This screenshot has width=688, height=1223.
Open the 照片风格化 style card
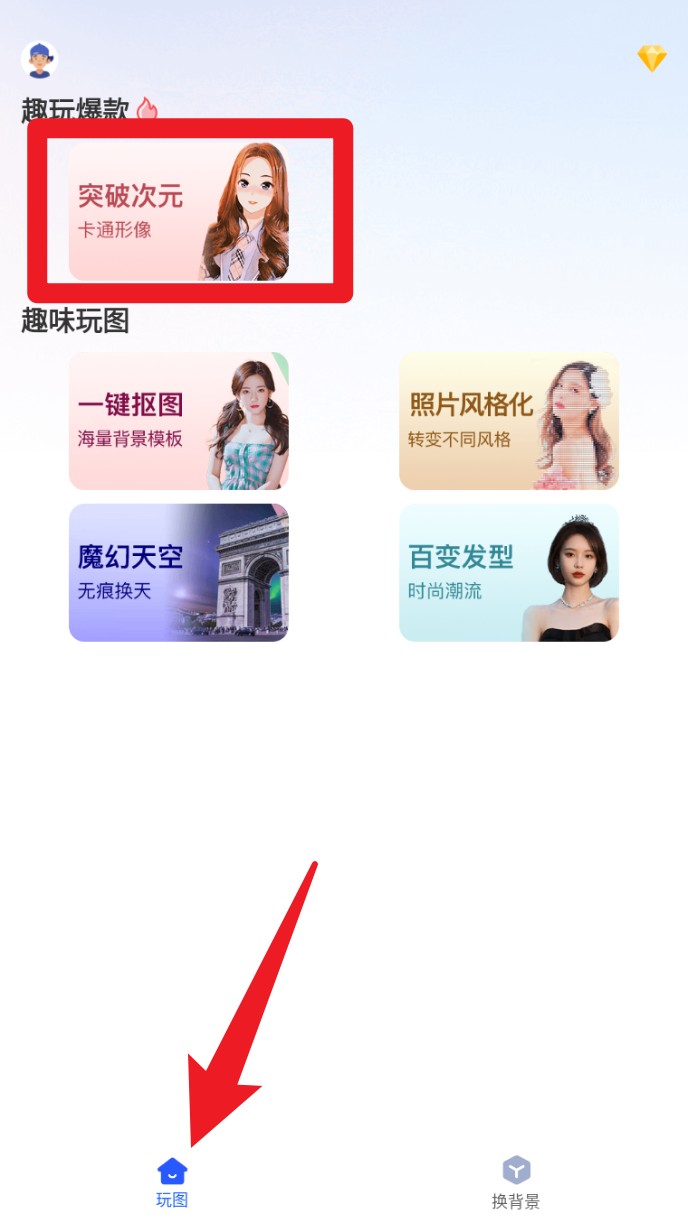pos(509,421)
